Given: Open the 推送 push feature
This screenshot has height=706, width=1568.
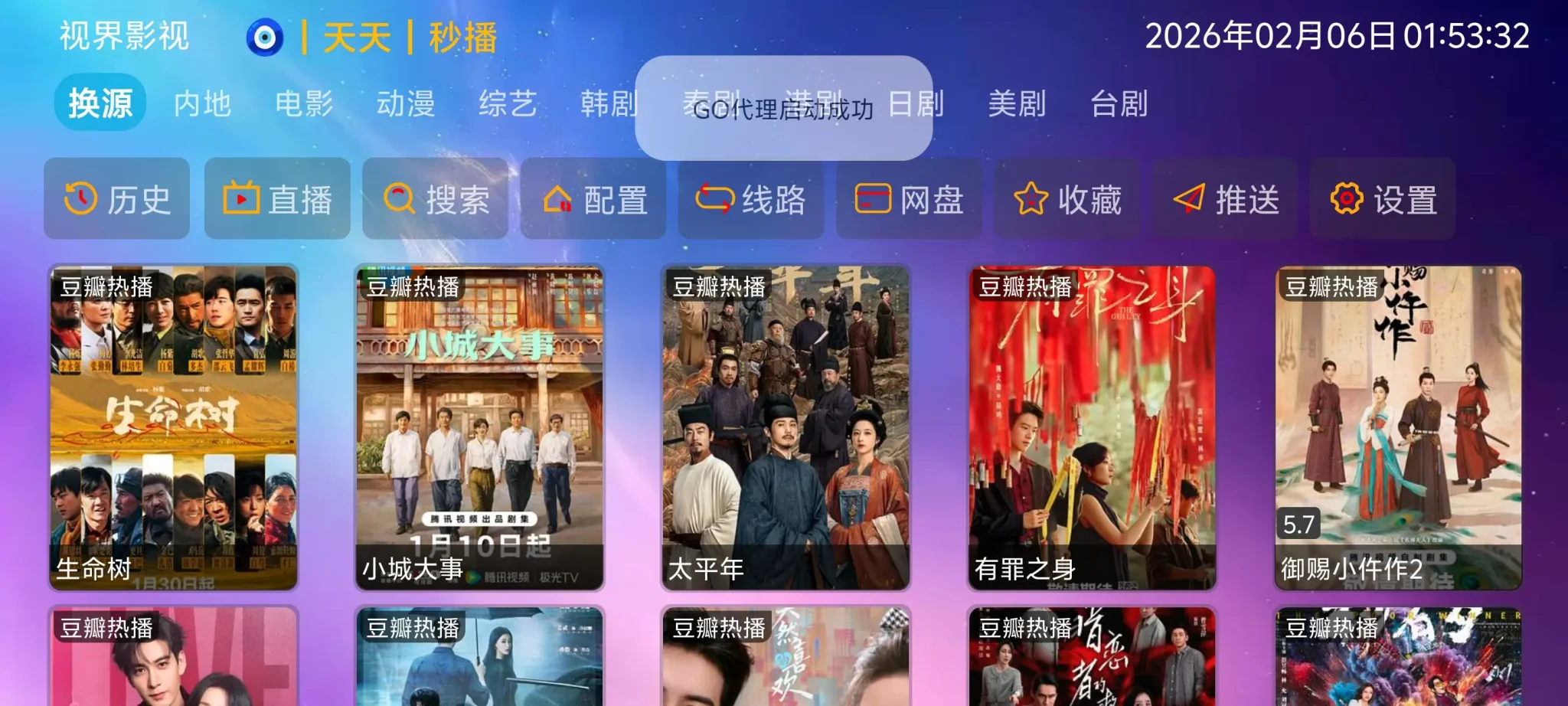Looking at the screenshot, I should point(1225,199).
